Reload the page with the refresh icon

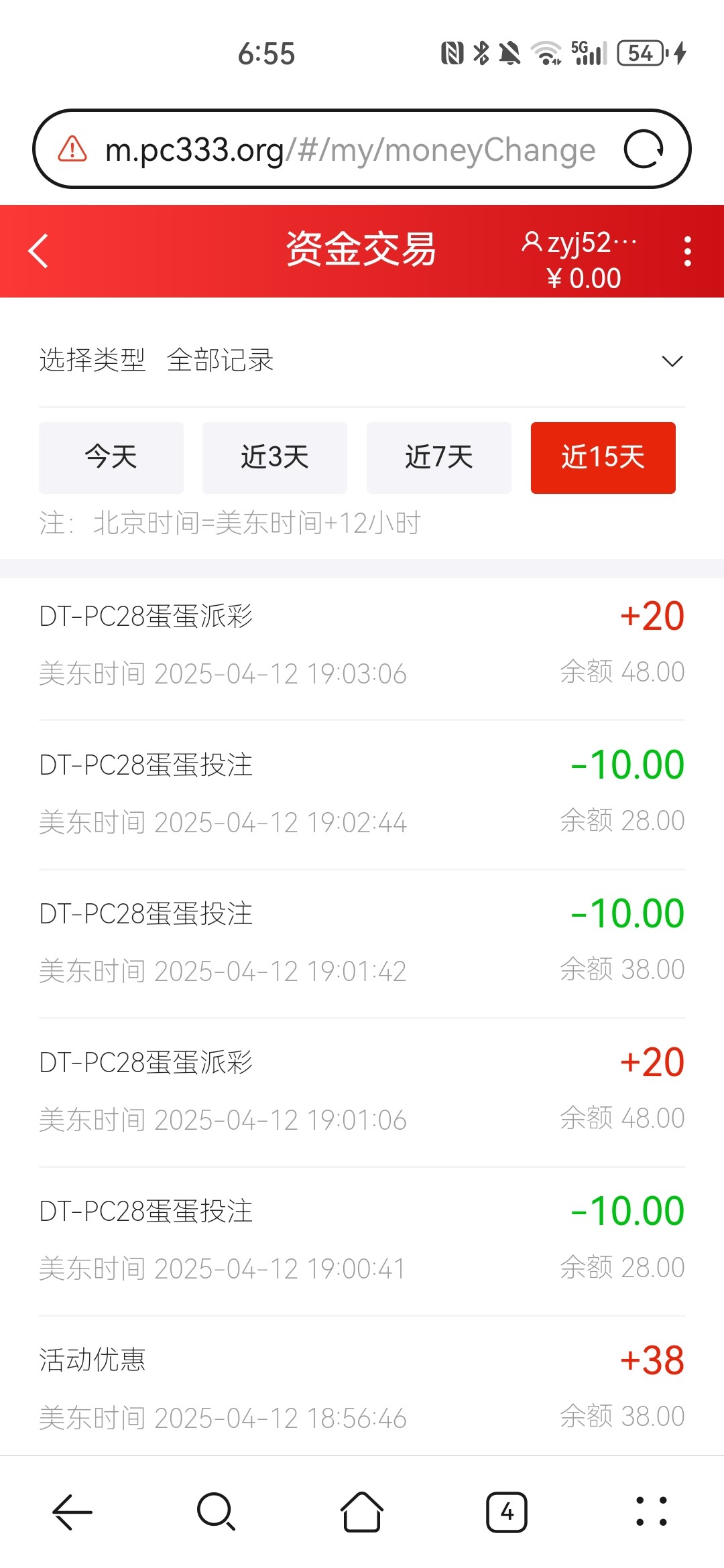pos(644,149)
